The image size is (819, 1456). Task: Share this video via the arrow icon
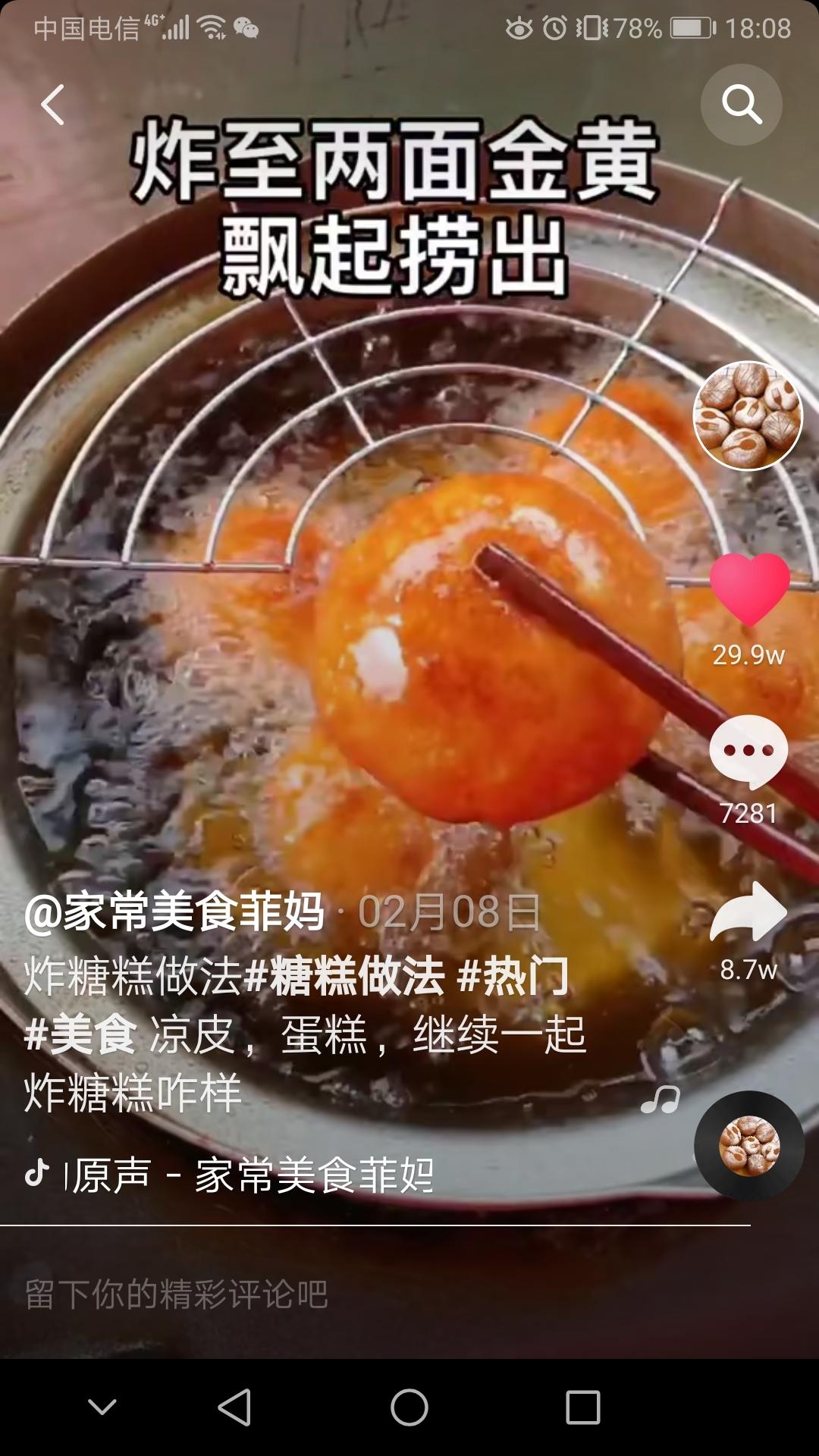[748, 912]
